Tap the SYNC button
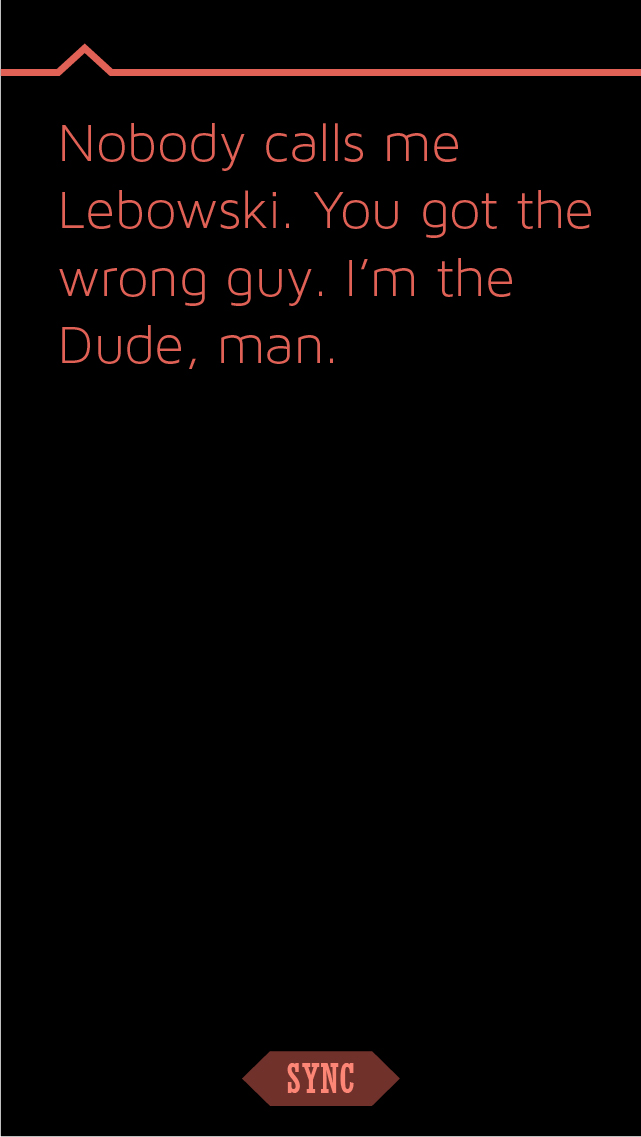This screenshot has height=1137, width=641. pyautogui.click(x=320, y=1078)
